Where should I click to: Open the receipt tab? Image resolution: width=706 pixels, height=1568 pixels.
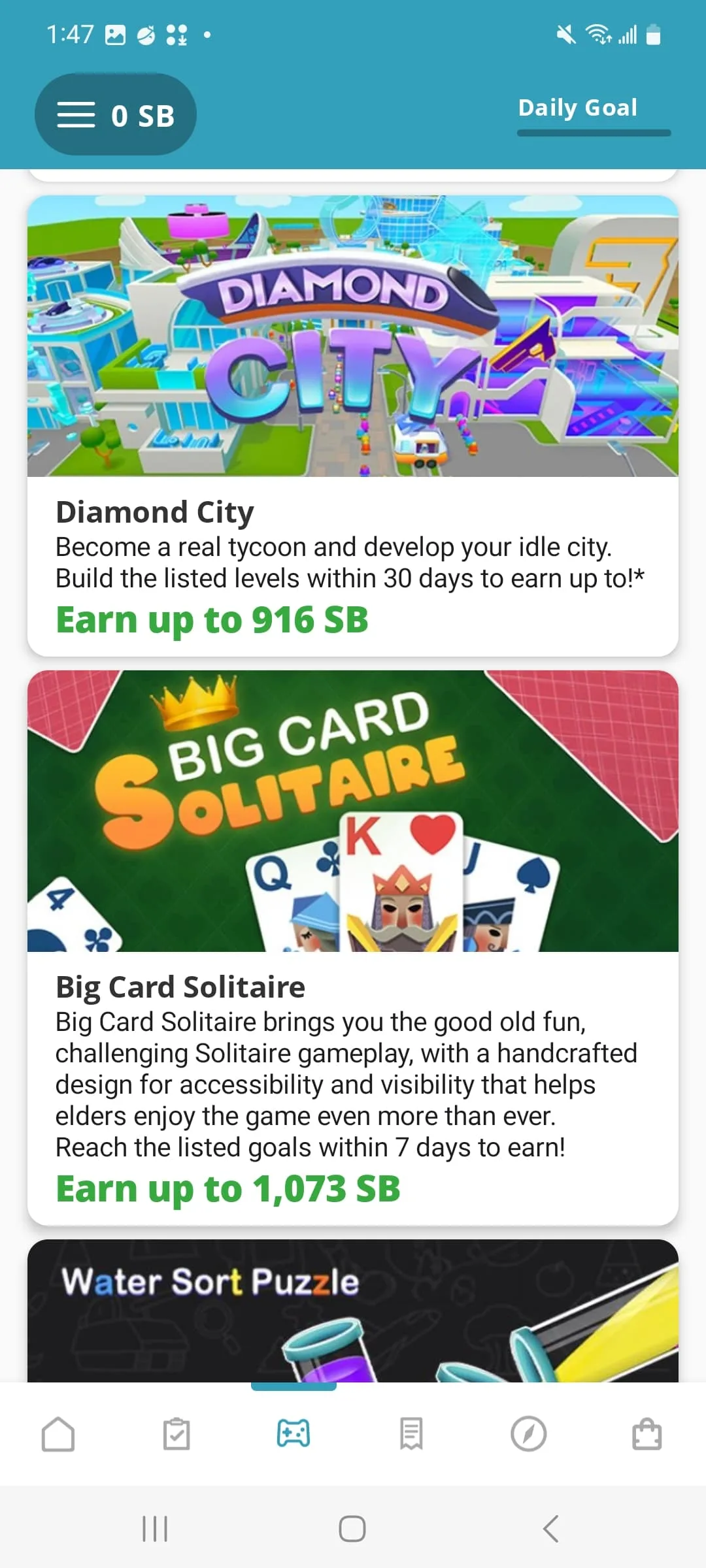point(411,1434)
